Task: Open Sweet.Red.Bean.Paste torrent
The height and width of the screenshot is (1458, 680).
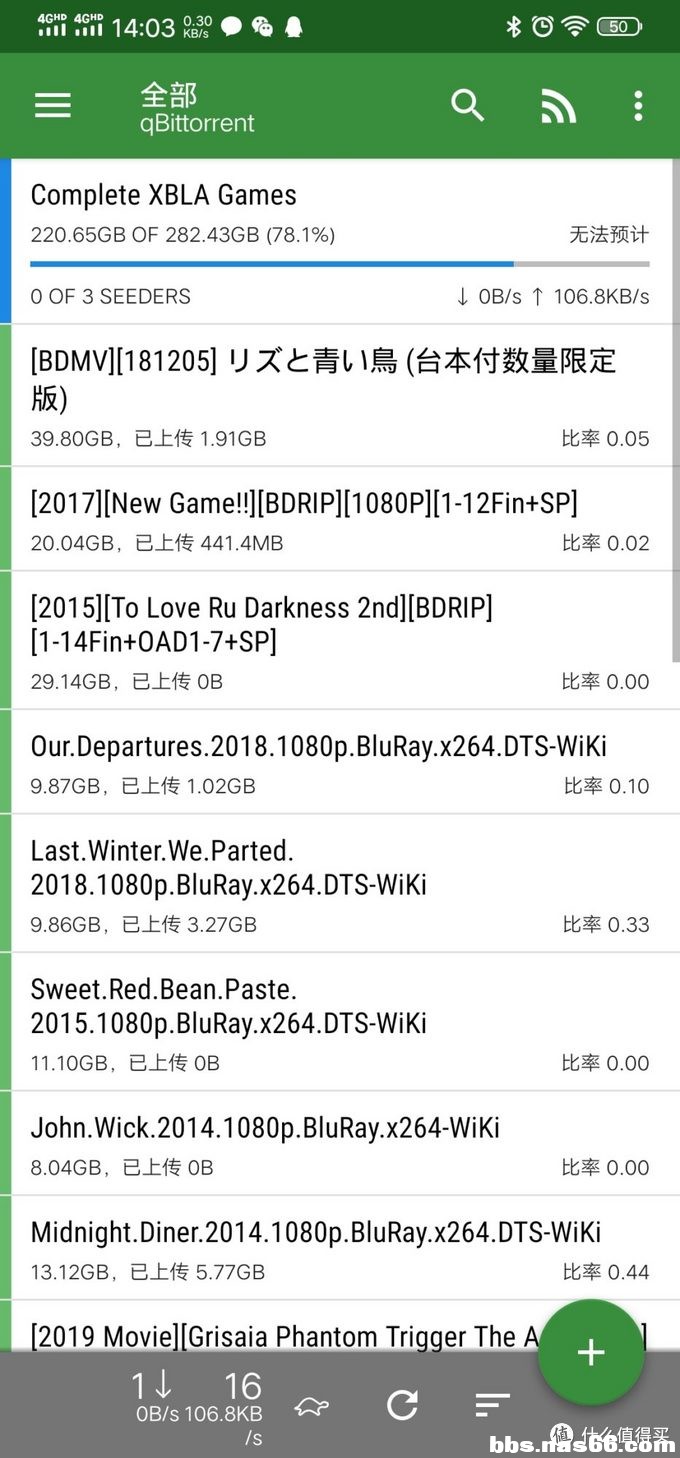Action: (x=340, y=1022)
